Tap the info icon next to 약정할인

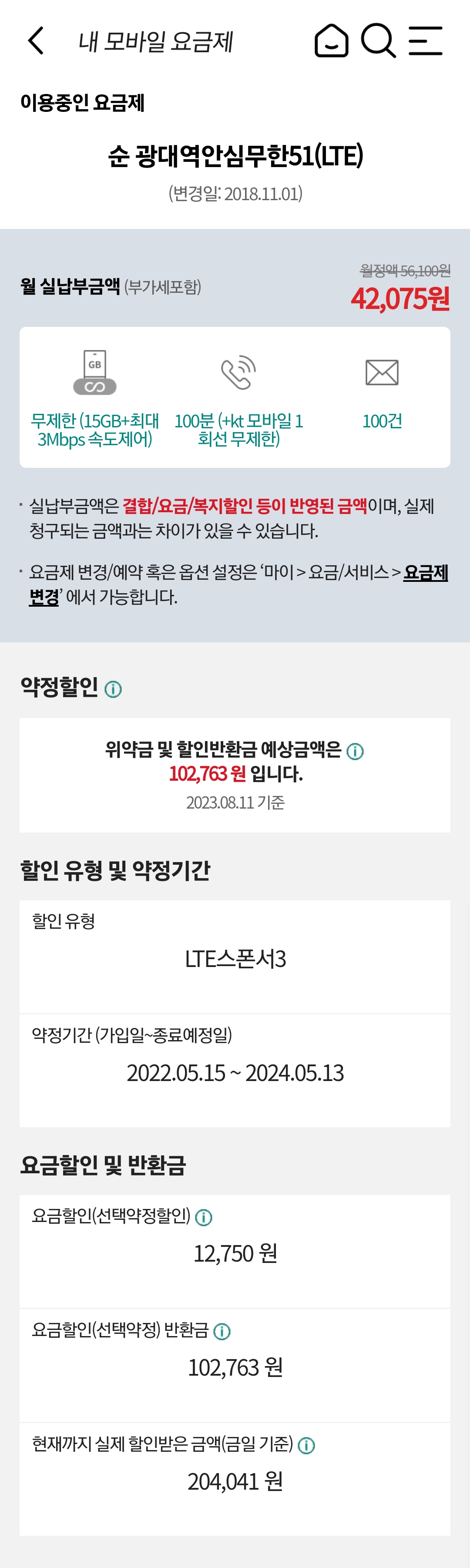point(113,689)
